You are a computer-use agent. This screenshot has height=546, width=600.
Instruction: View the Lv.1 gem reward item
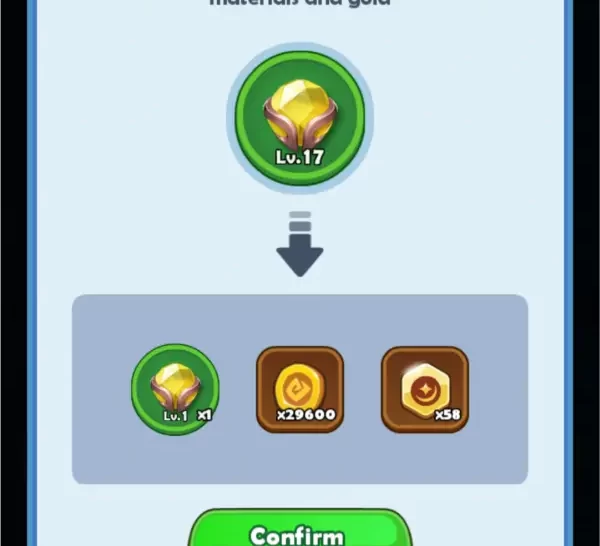click(175, 389)
